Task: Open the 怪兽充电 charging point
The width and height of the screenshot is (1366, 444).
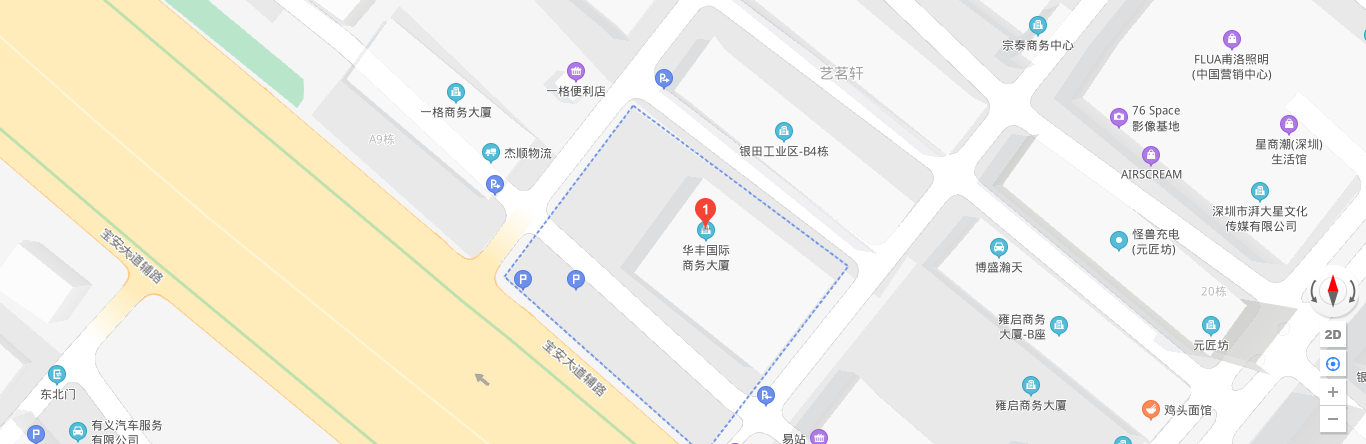Action: pyautogui.click(x=1119, y=240)
